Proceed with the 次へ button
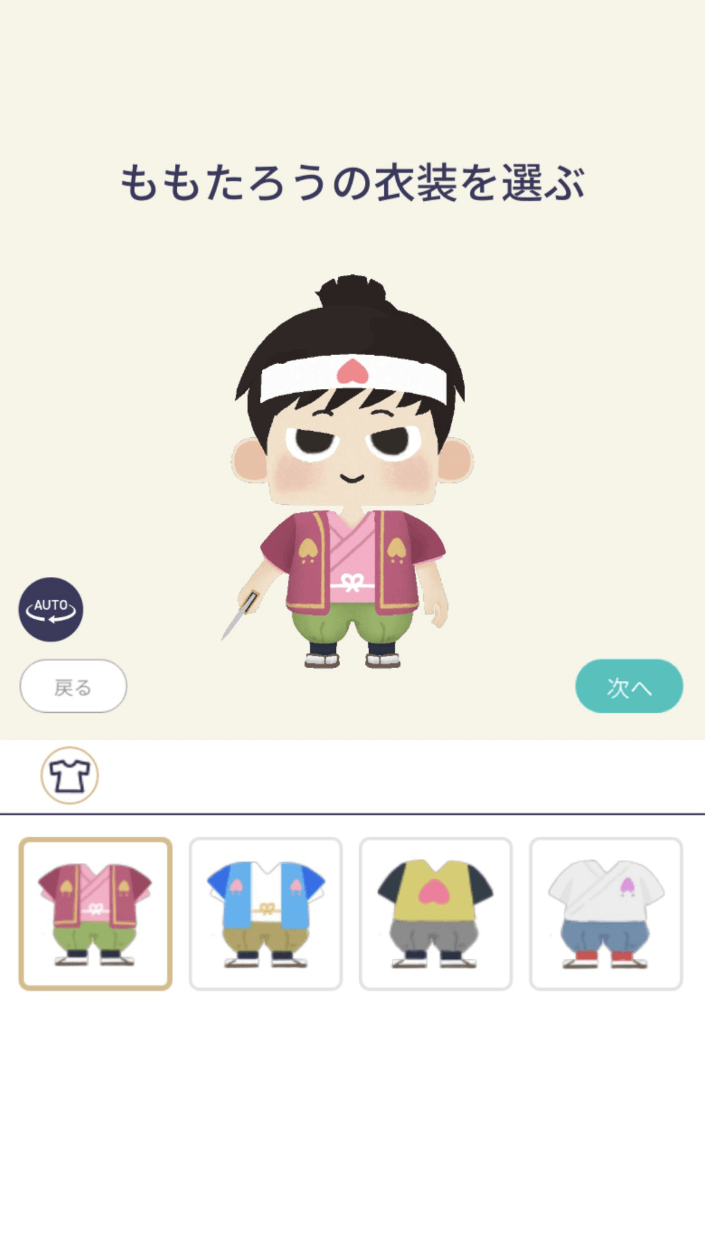Screen dimensions: 705x1254 [629, 686]
